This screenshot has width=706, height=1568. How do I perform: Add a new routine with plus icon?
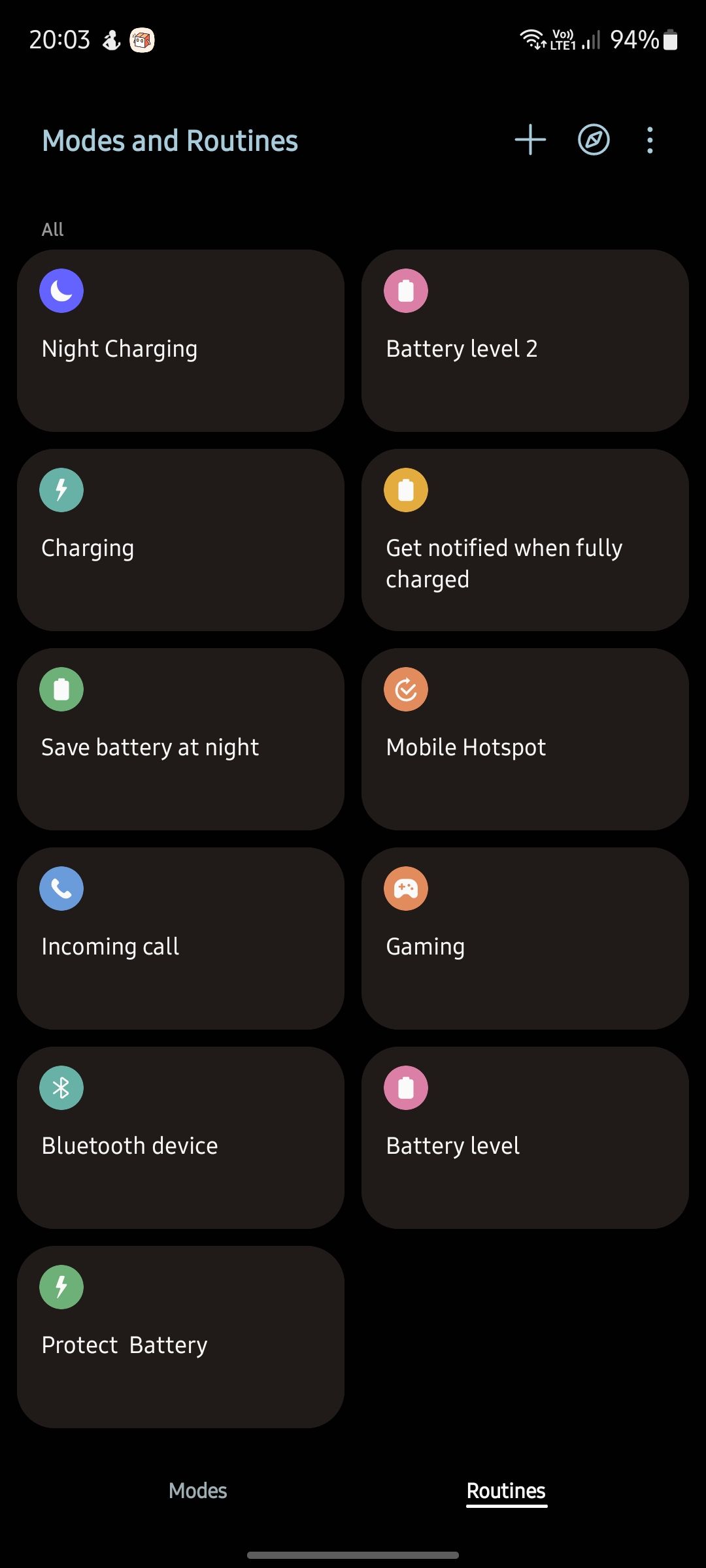pos(530,140)
